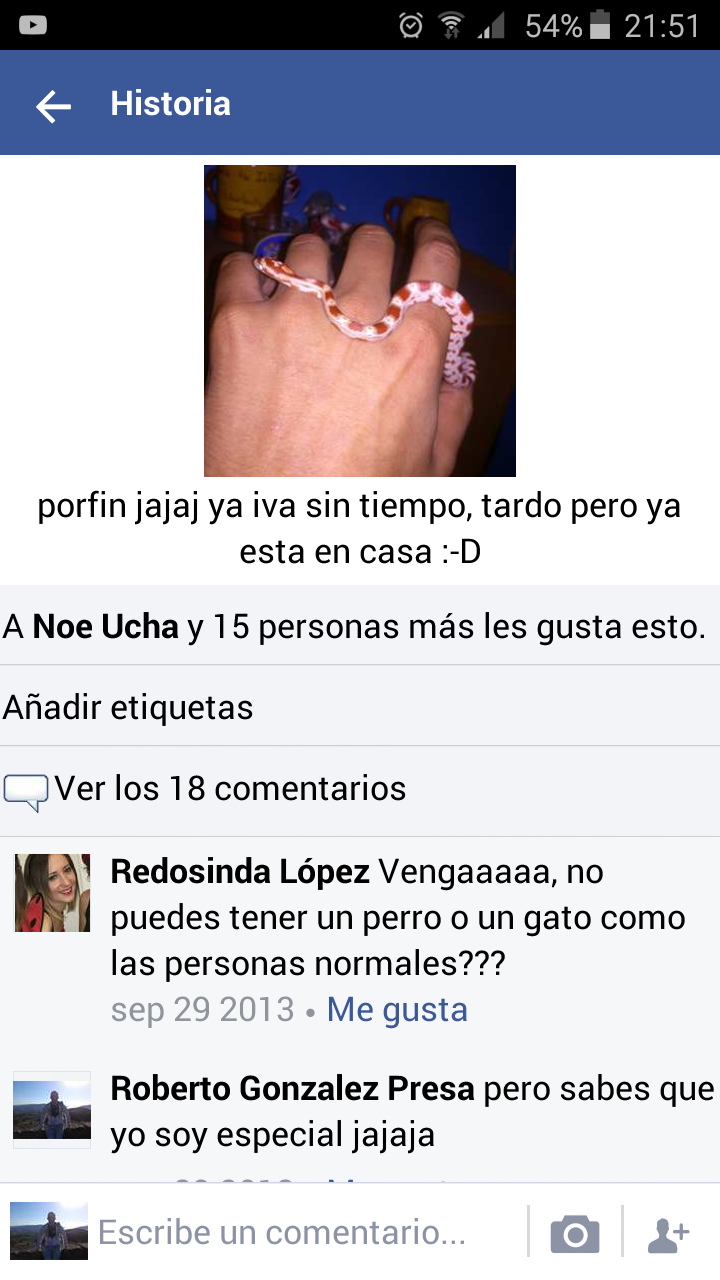Go back using the arrow beside Historia
720x1280 pixels.
53,105
